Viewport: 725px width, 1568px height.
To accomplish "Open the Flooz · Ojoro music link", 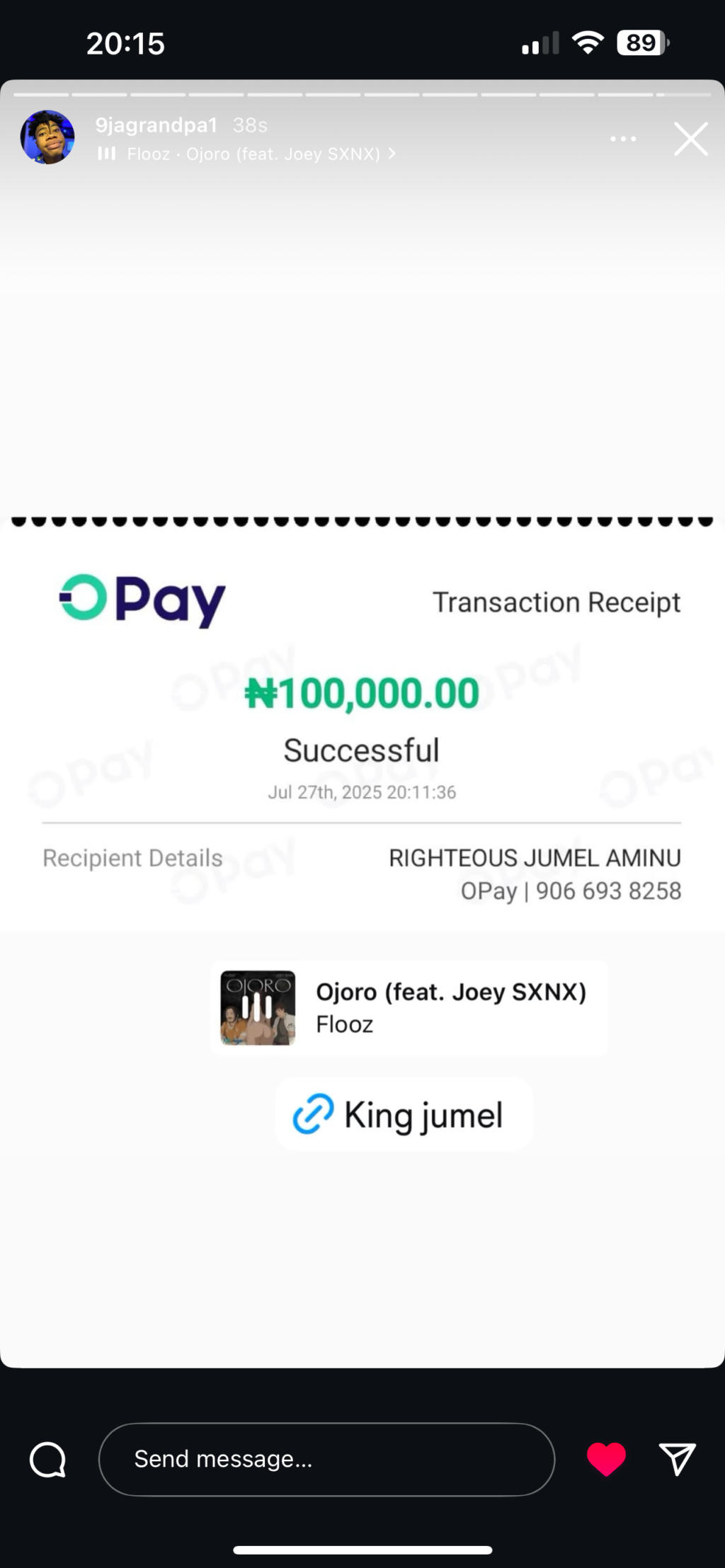I will pos(253,154).
